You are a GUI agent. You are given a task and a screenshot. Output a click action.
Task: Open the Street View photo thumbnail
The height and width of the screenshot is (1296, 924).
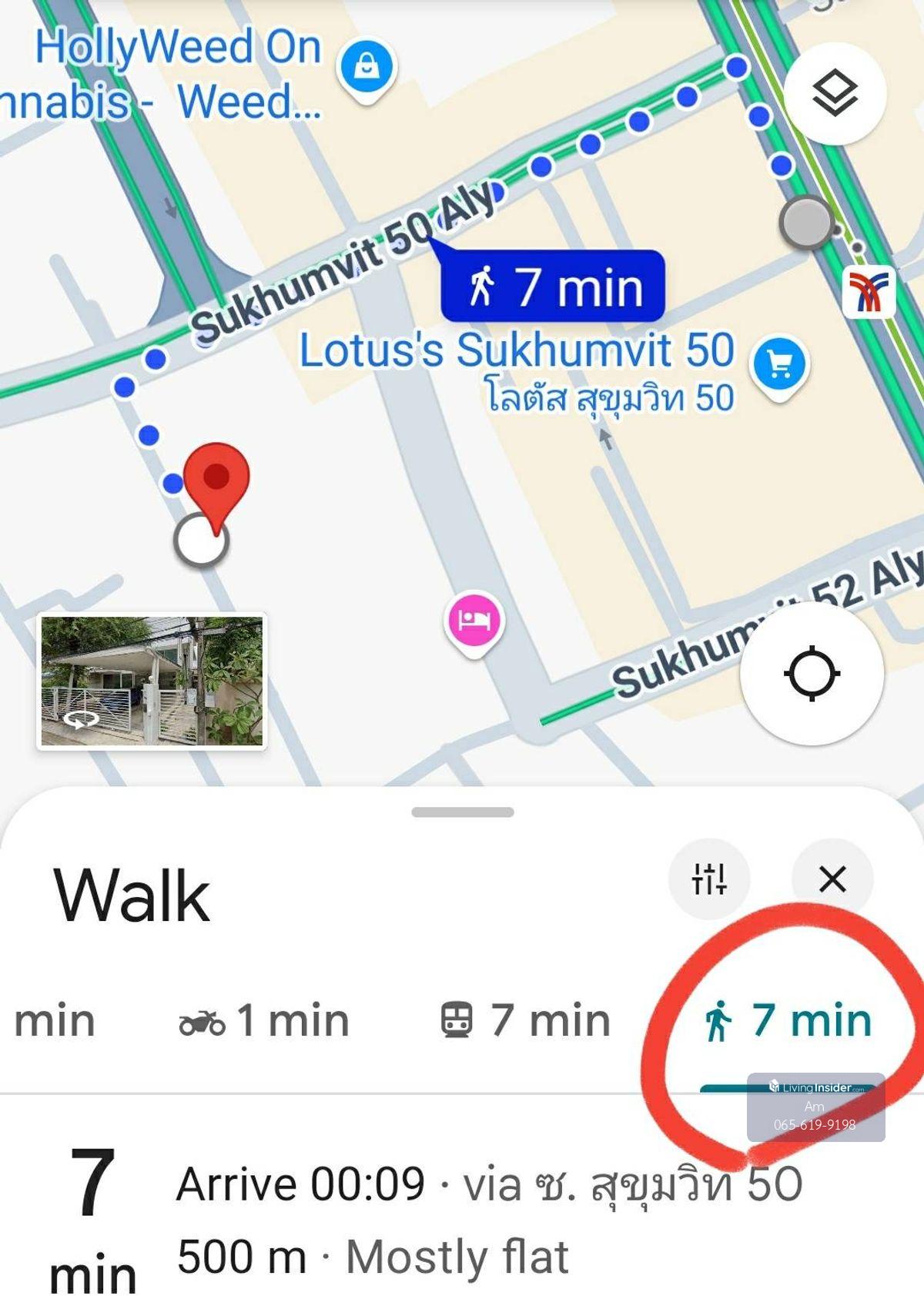pyautogui.click(x=152, y=681)
